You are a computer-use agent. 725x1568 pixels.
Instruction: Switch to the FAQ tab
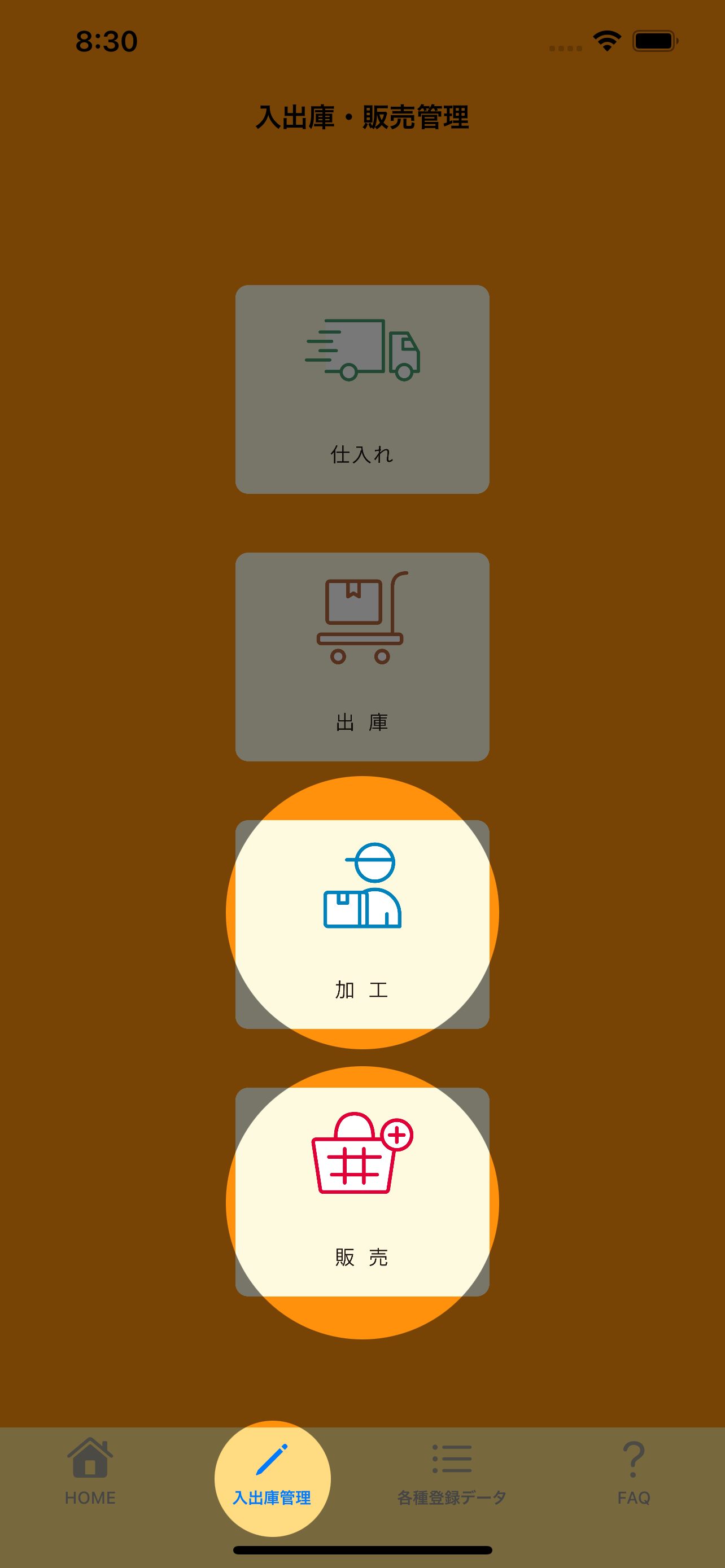tap(634, 1471)
